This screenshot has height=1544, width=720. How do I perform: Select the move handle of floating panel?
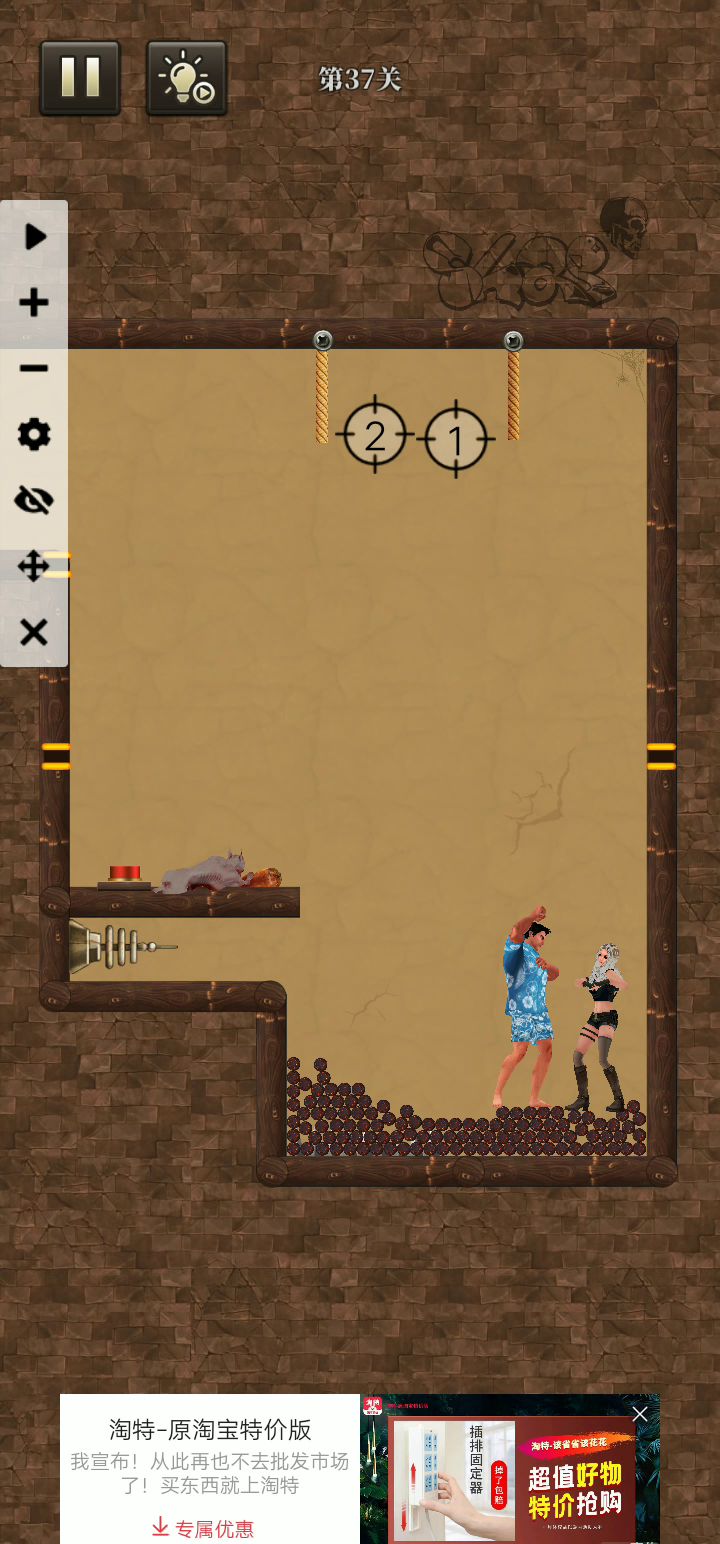33,567
